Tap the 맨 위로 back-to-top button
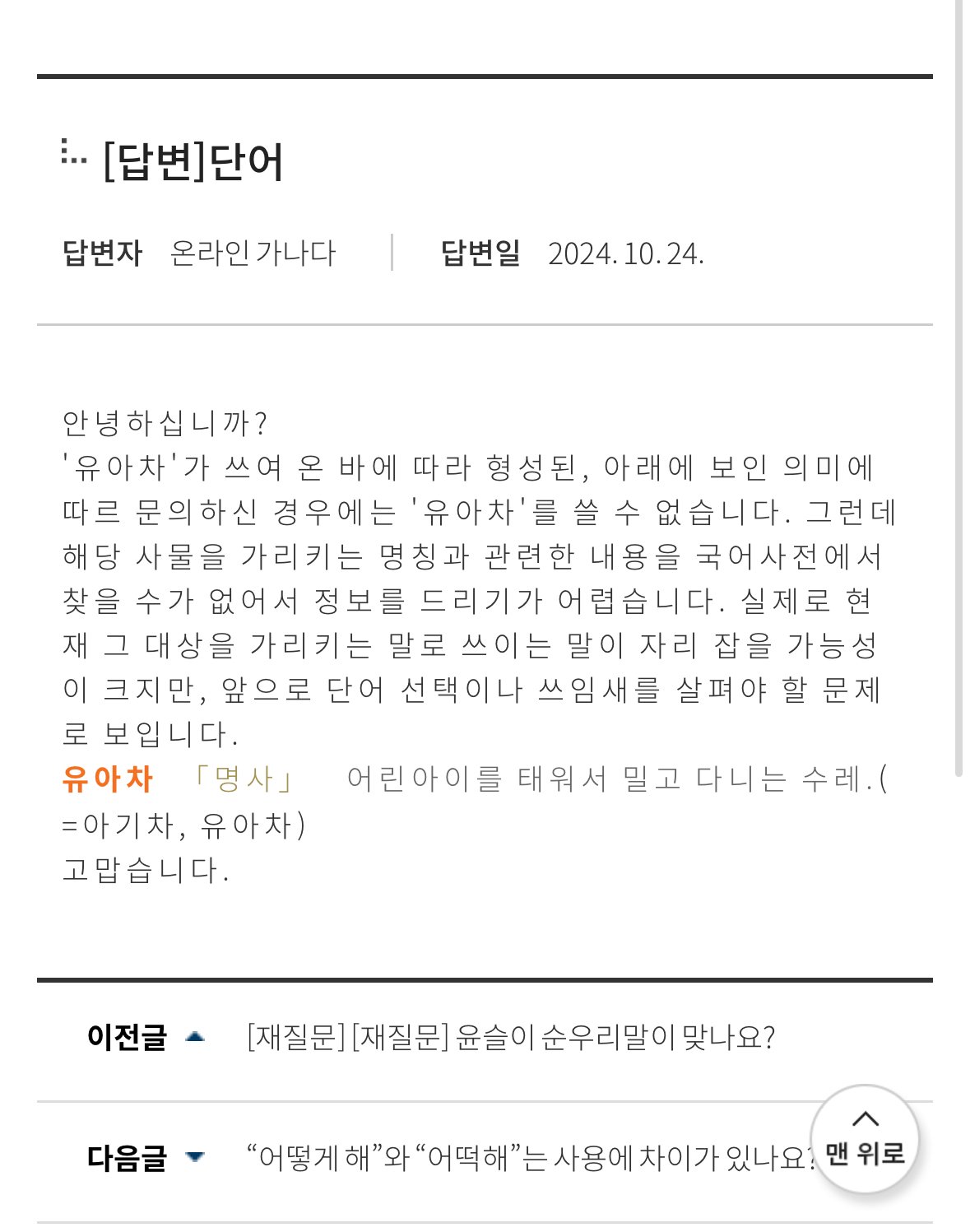The height and width of the screenshot is (1232, 970). click(x=864, y=1140)
